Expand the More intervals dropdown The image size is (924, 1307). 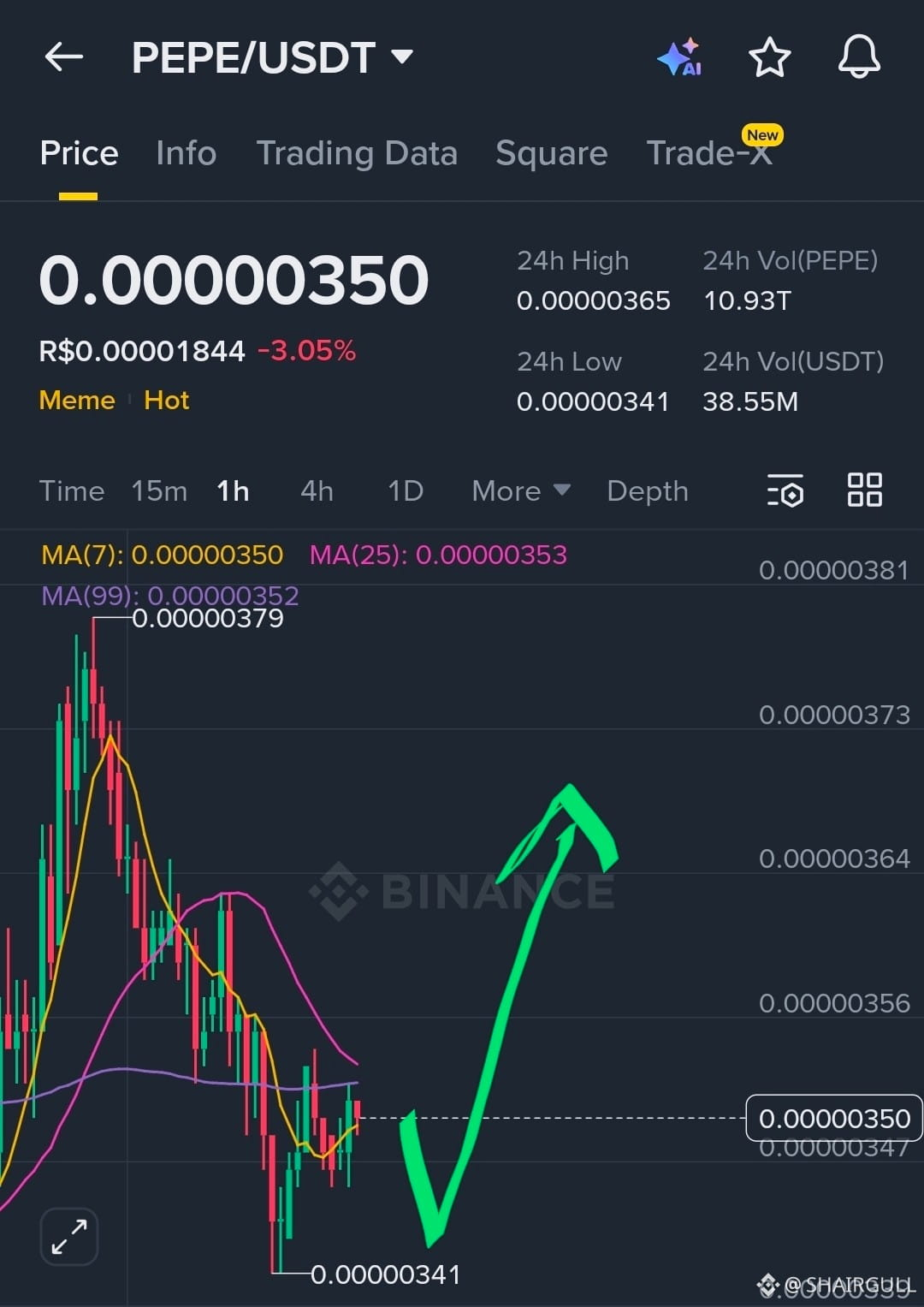pyautogui.click(x=520, y=491)
